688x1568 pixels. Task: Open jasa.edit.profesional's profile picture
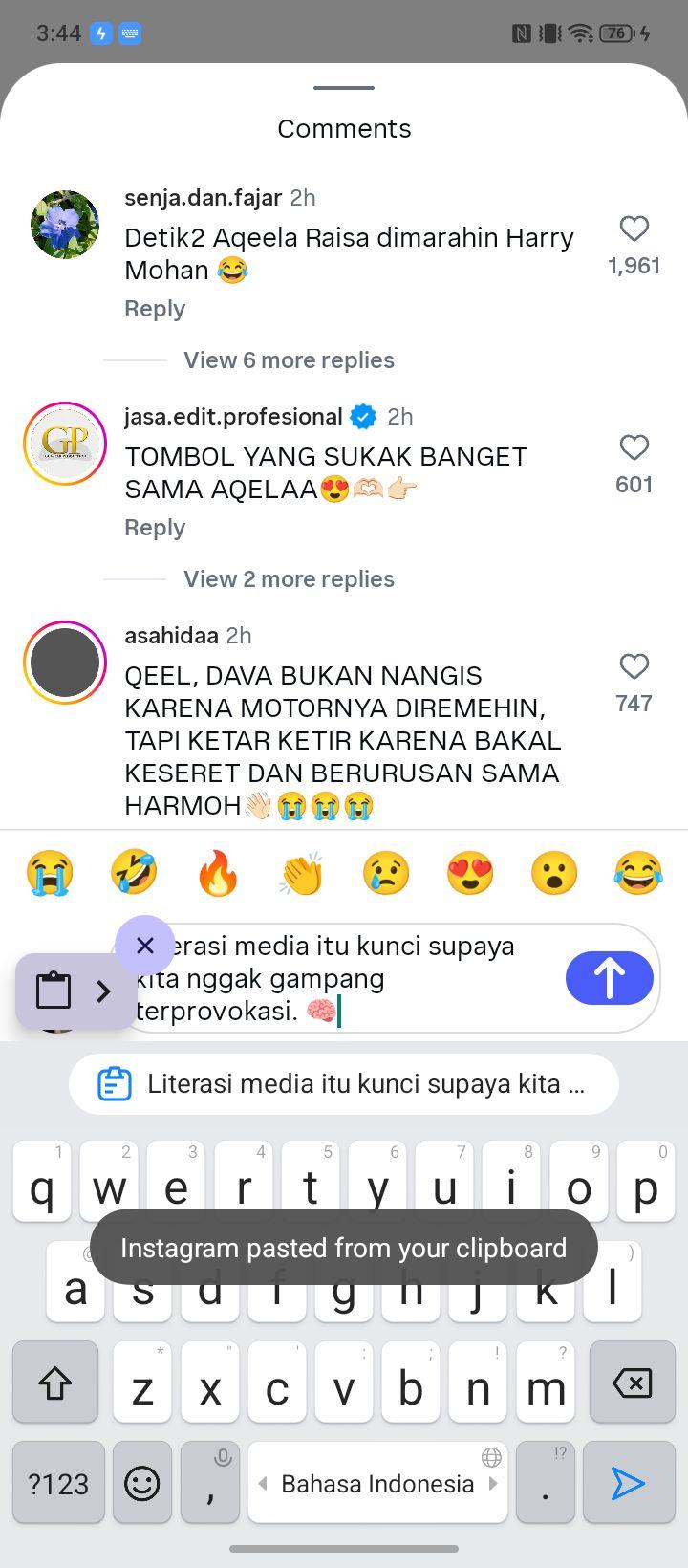point(65,444)
